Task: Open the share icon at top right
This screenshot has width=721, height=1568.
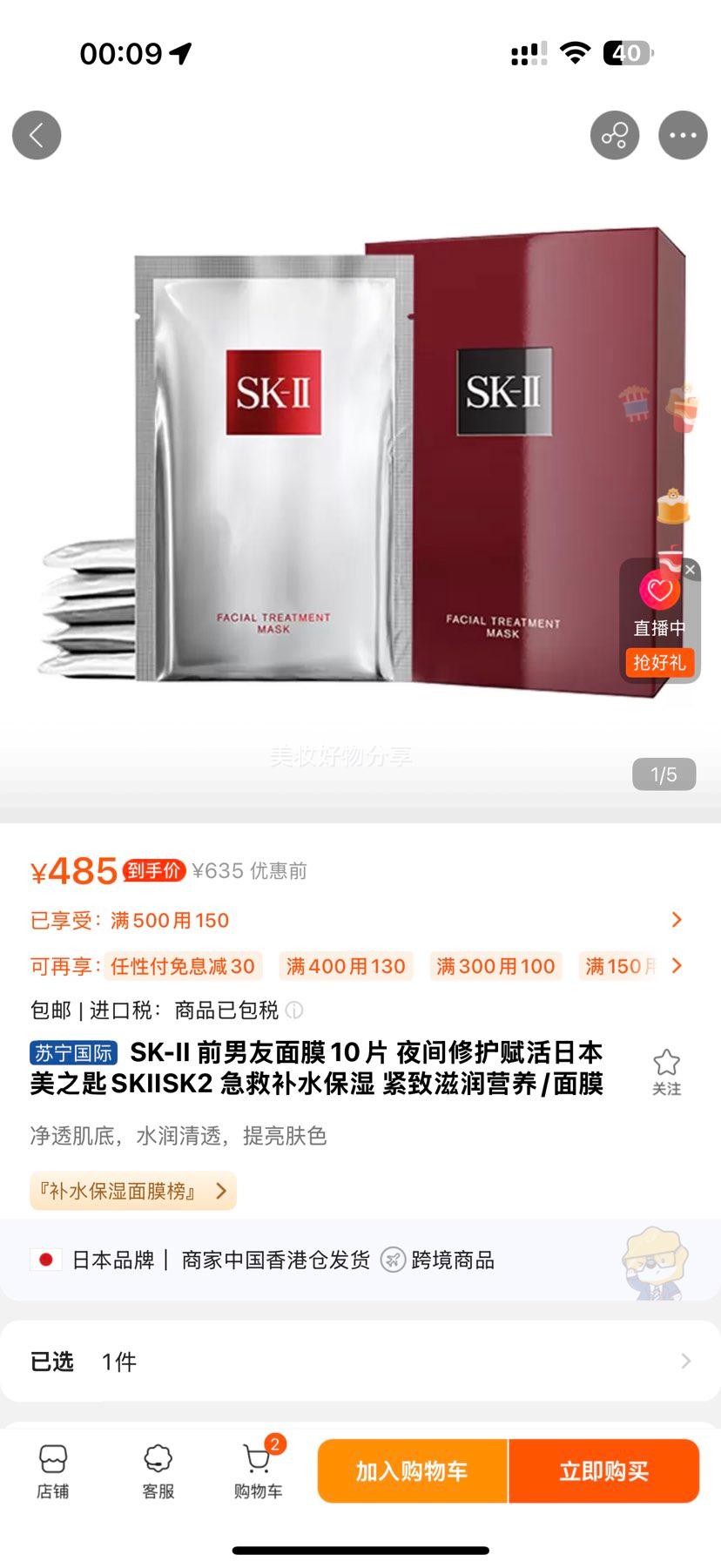Action: [615, 135]
